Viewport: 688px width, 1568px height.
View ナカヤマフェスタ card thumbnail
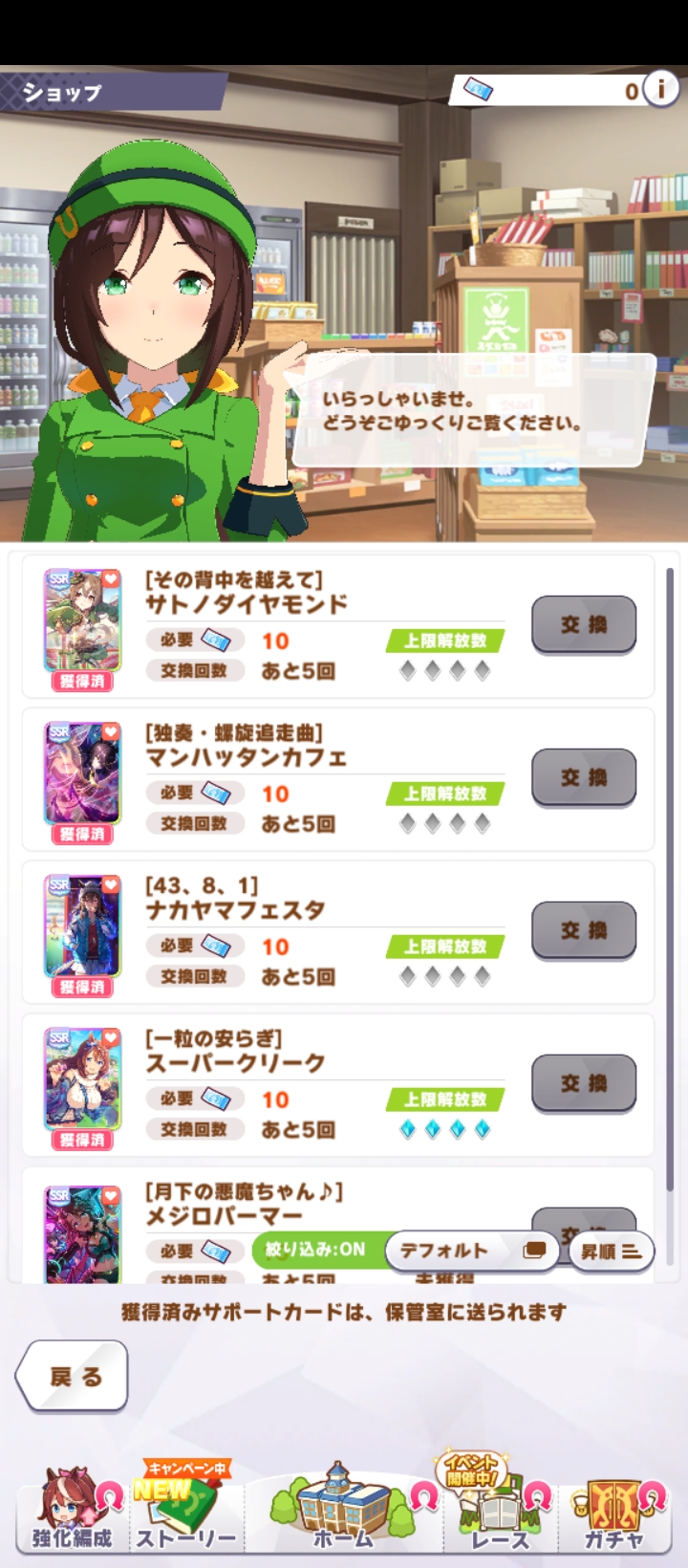83,927
